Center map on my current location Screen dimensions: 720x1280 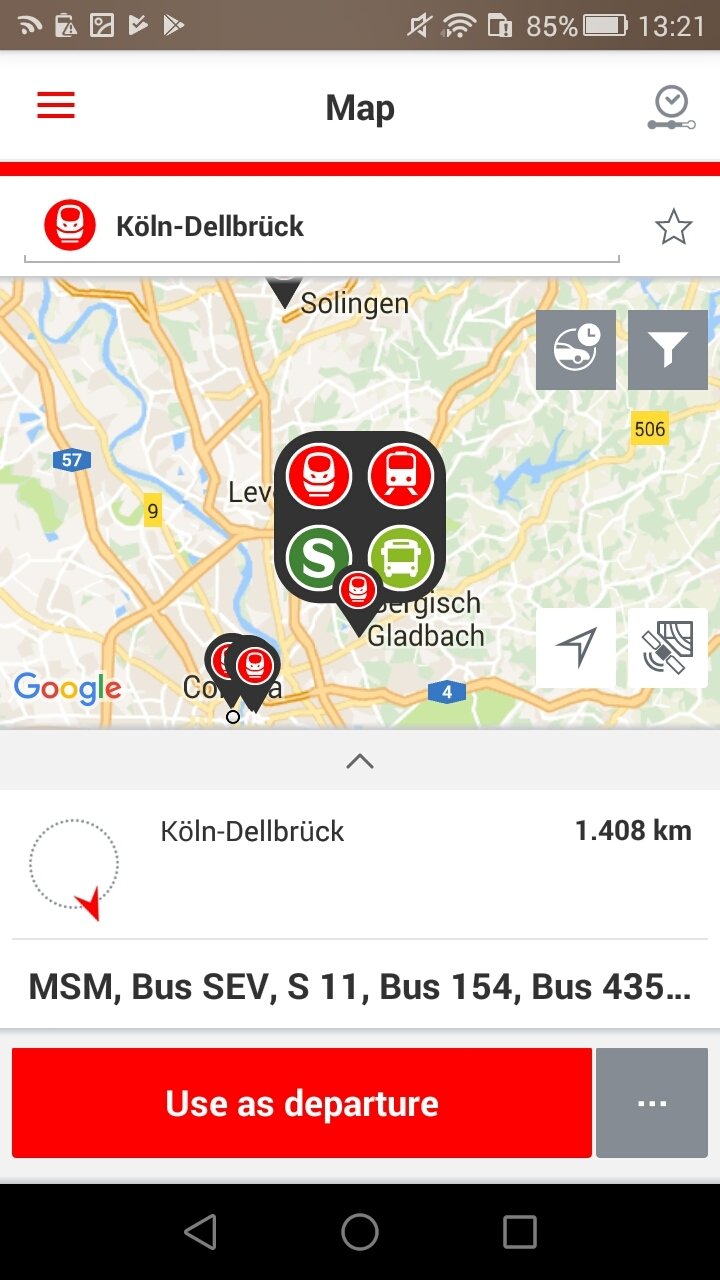tap(576, 648)
